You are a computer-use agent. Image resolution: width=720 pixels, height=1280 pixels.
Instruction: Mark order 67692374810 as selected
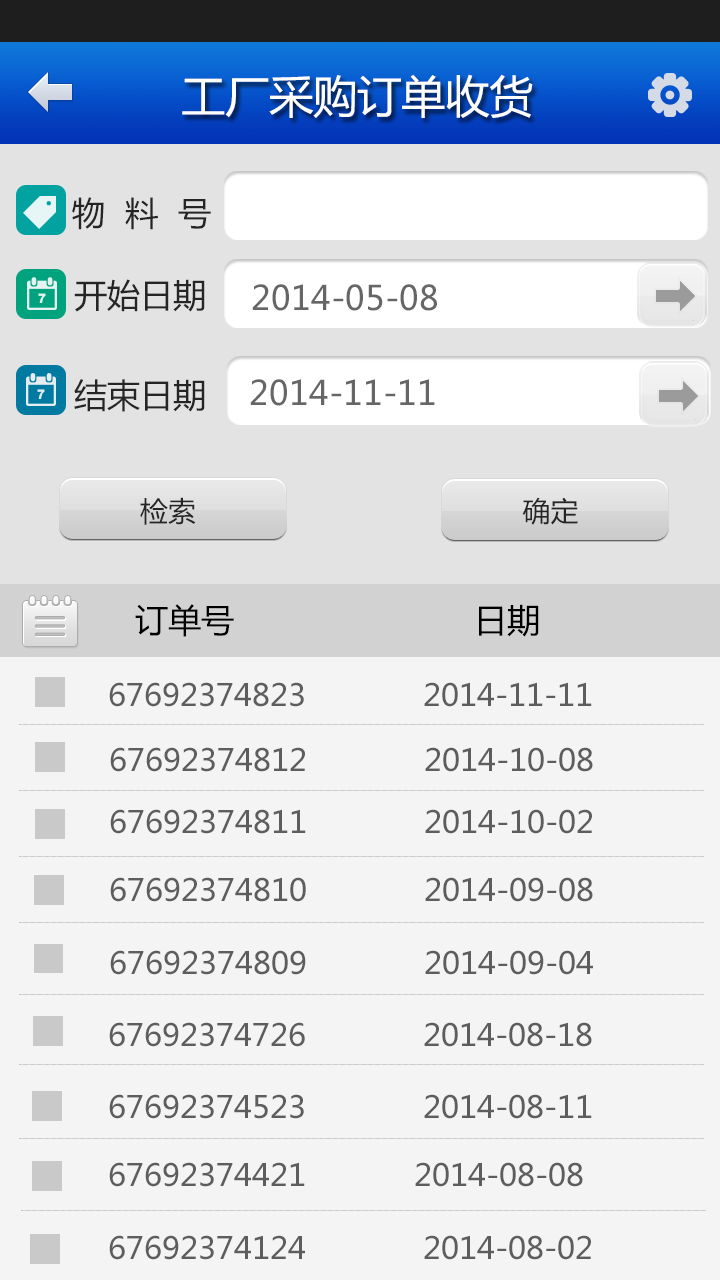[x=49, y=890]
